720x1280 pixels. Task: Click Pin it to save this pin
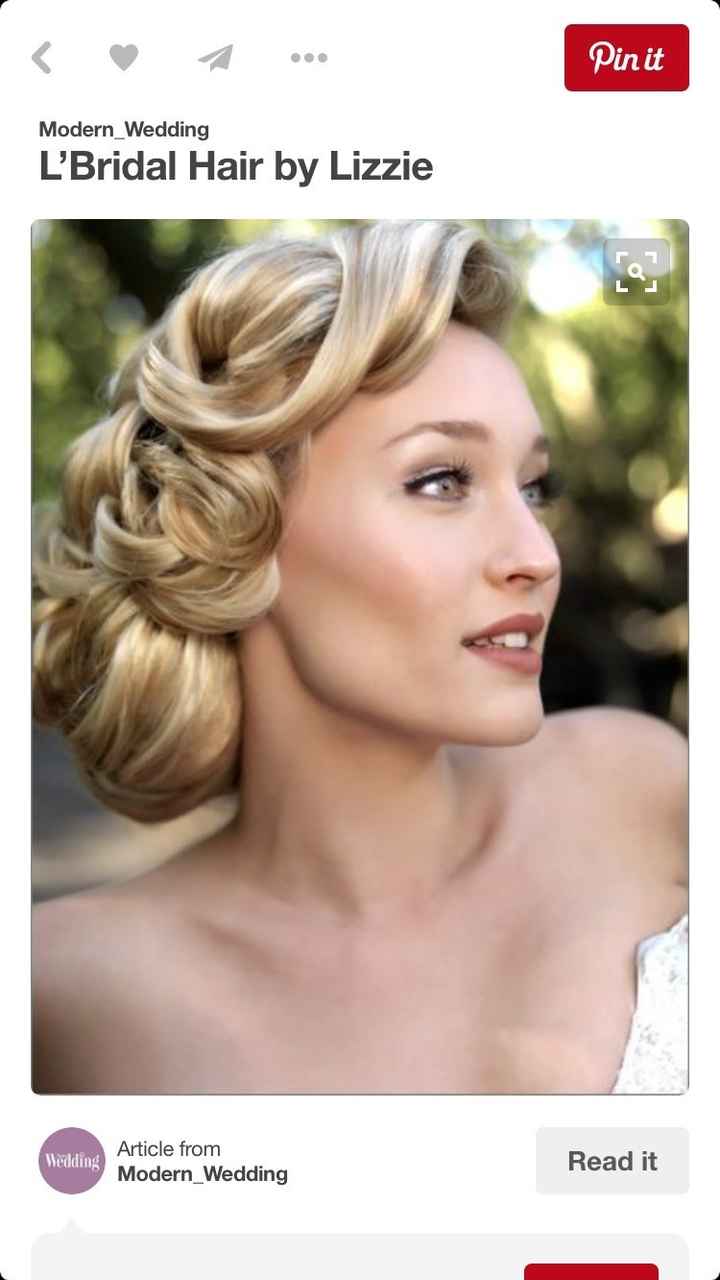(627, 58)
